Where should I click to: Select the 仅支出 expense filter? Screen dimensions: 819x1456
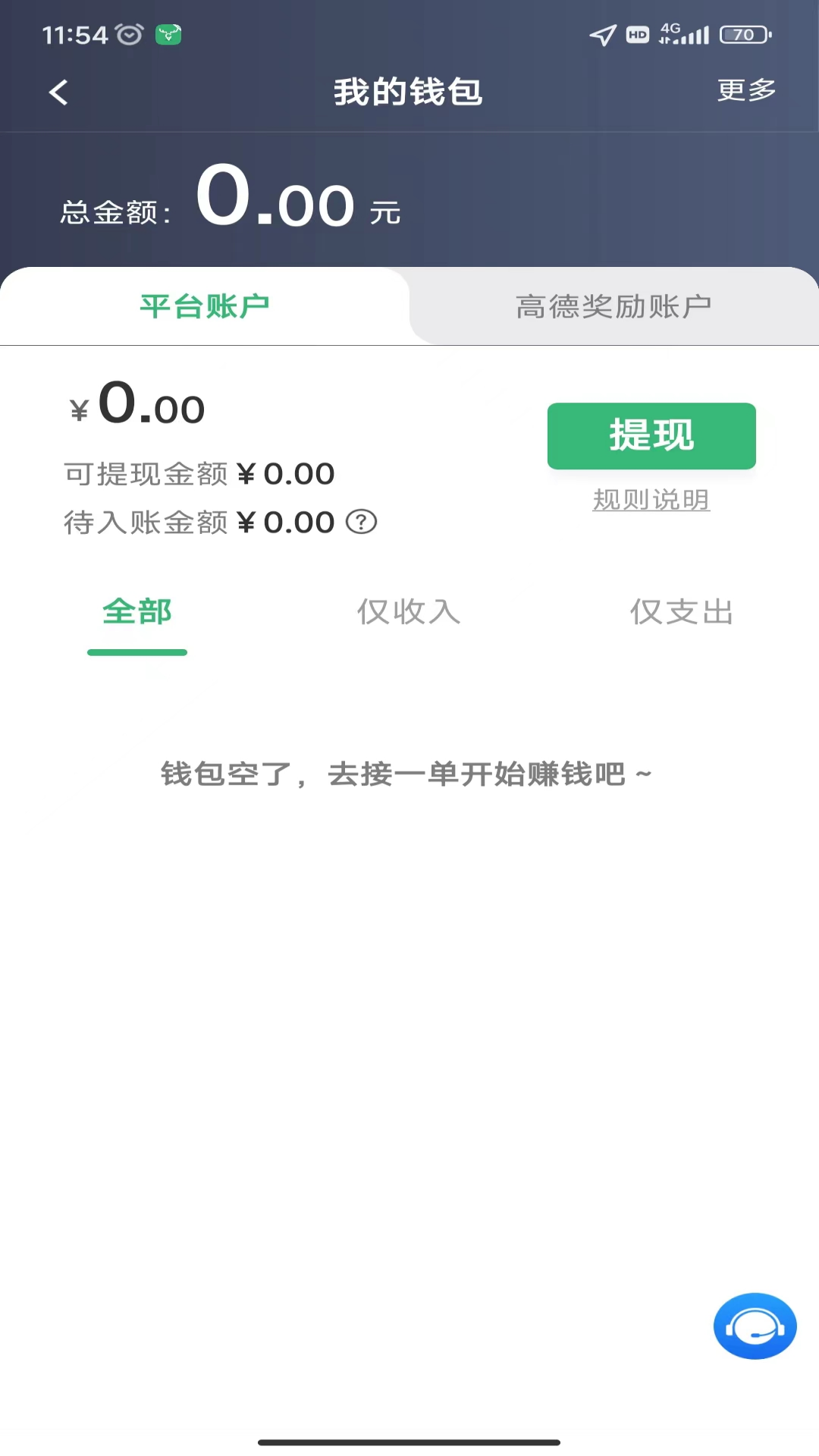point(680,613)
